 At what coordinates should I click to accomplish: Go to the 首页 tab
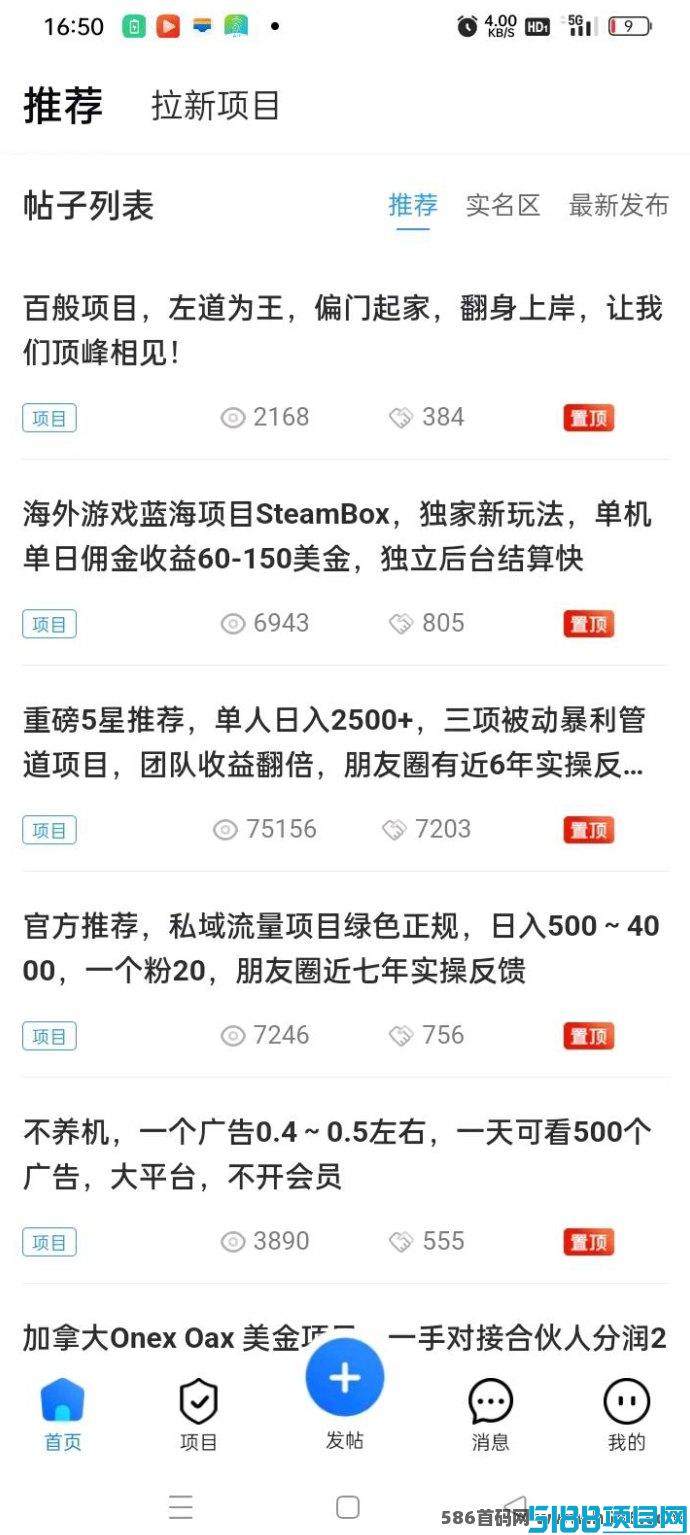pyautogui.click(x=62, y=1413)
